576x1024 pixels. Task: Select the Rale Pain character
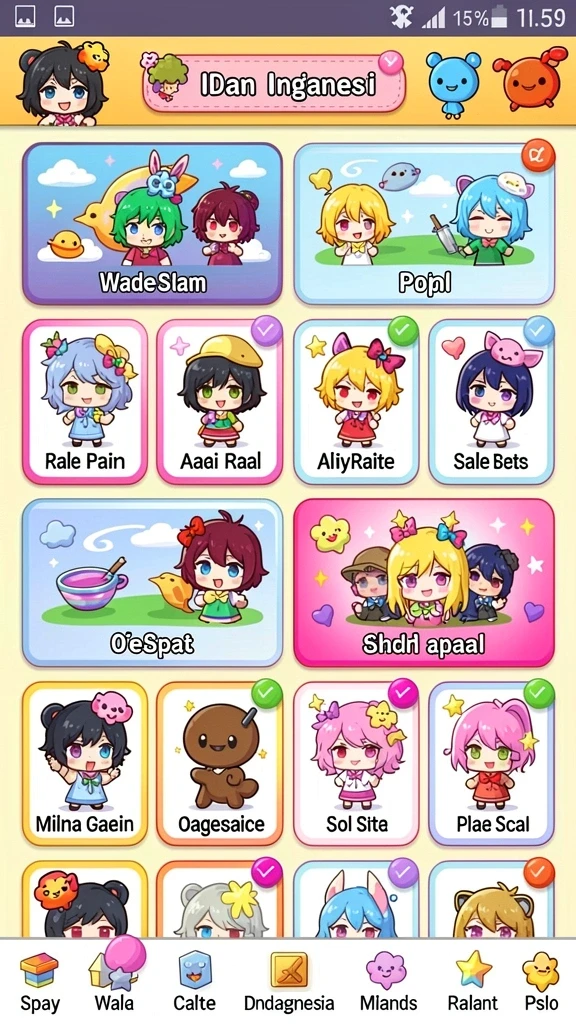(x=85, y=402)
